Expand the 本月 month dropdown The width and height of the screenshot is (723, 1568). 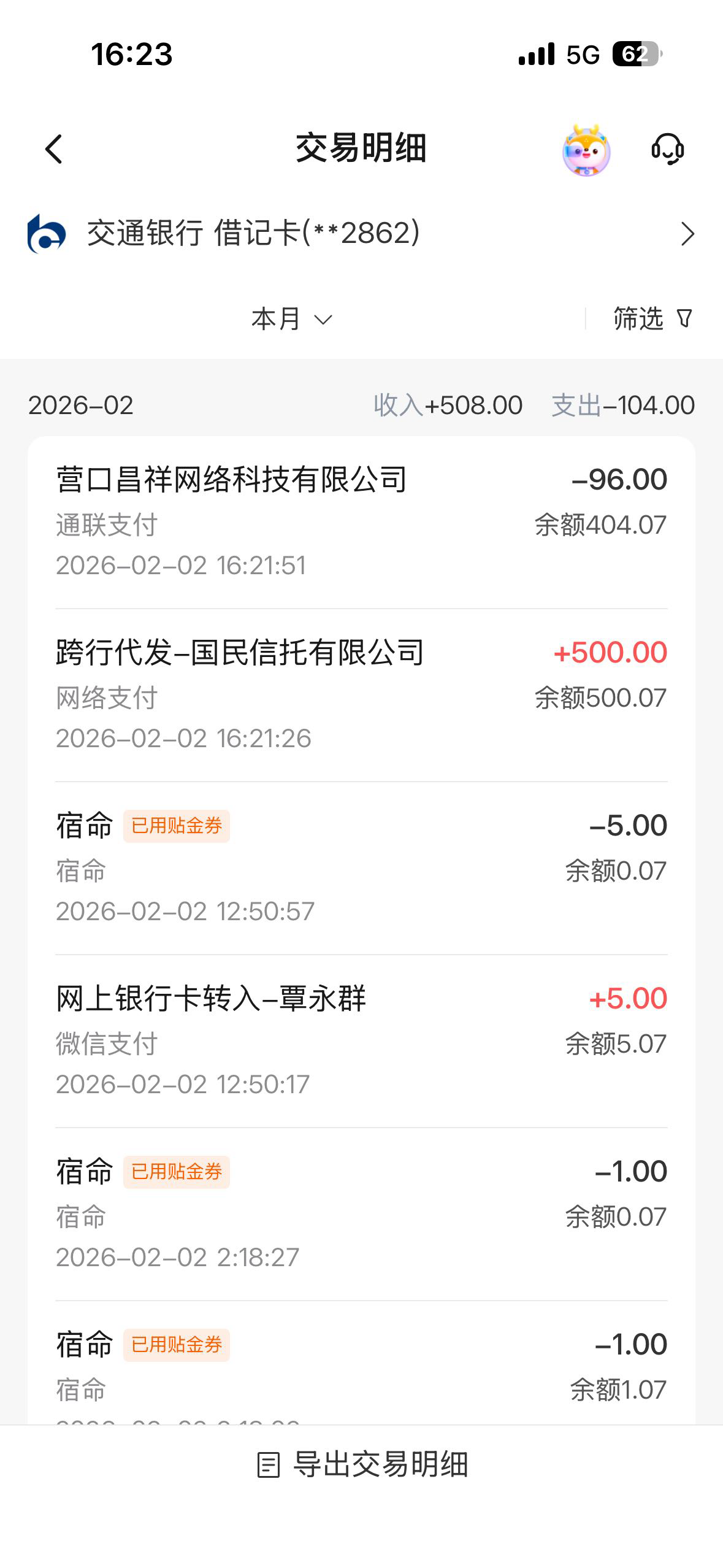point(292,319)
